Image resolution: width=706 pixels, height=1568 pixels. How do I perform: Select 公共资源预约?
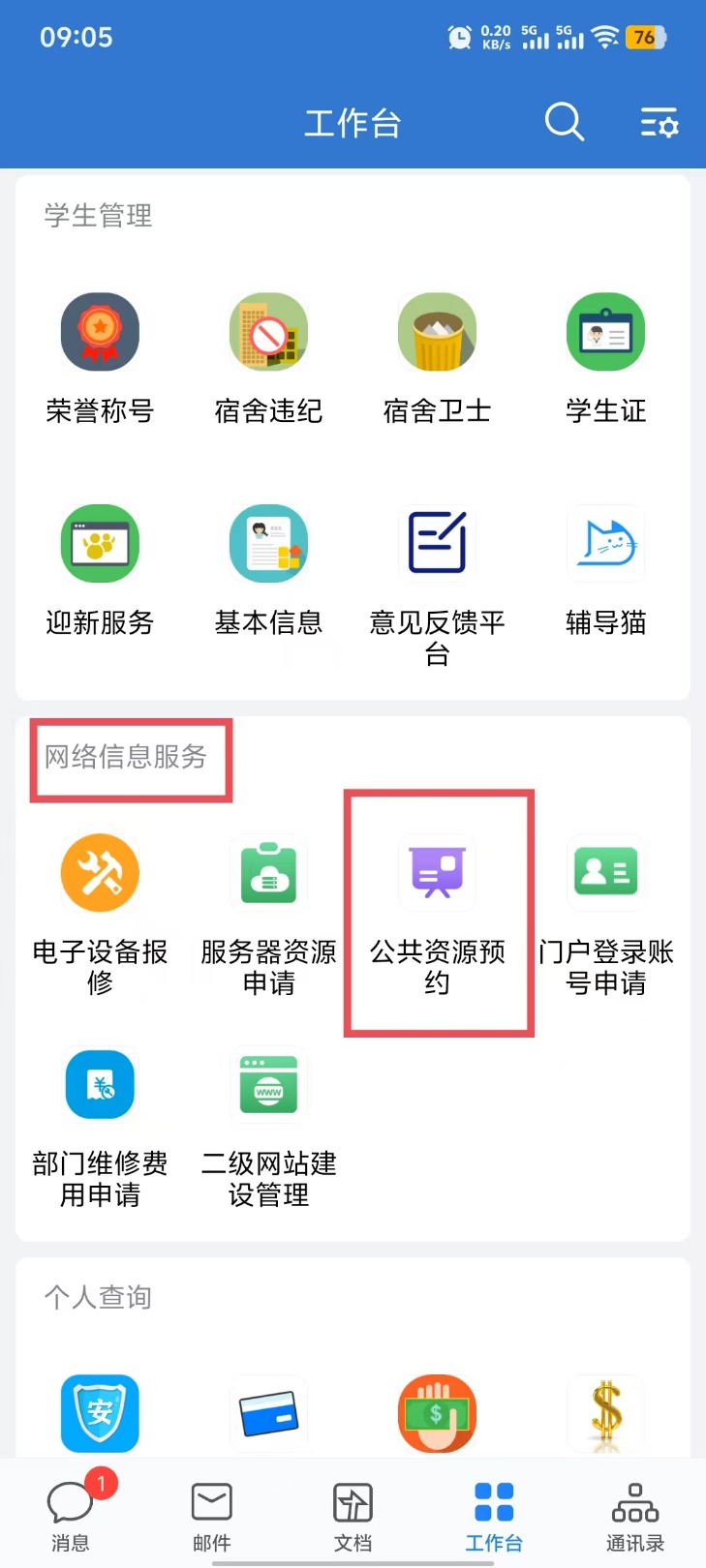(x=437, y=874)
